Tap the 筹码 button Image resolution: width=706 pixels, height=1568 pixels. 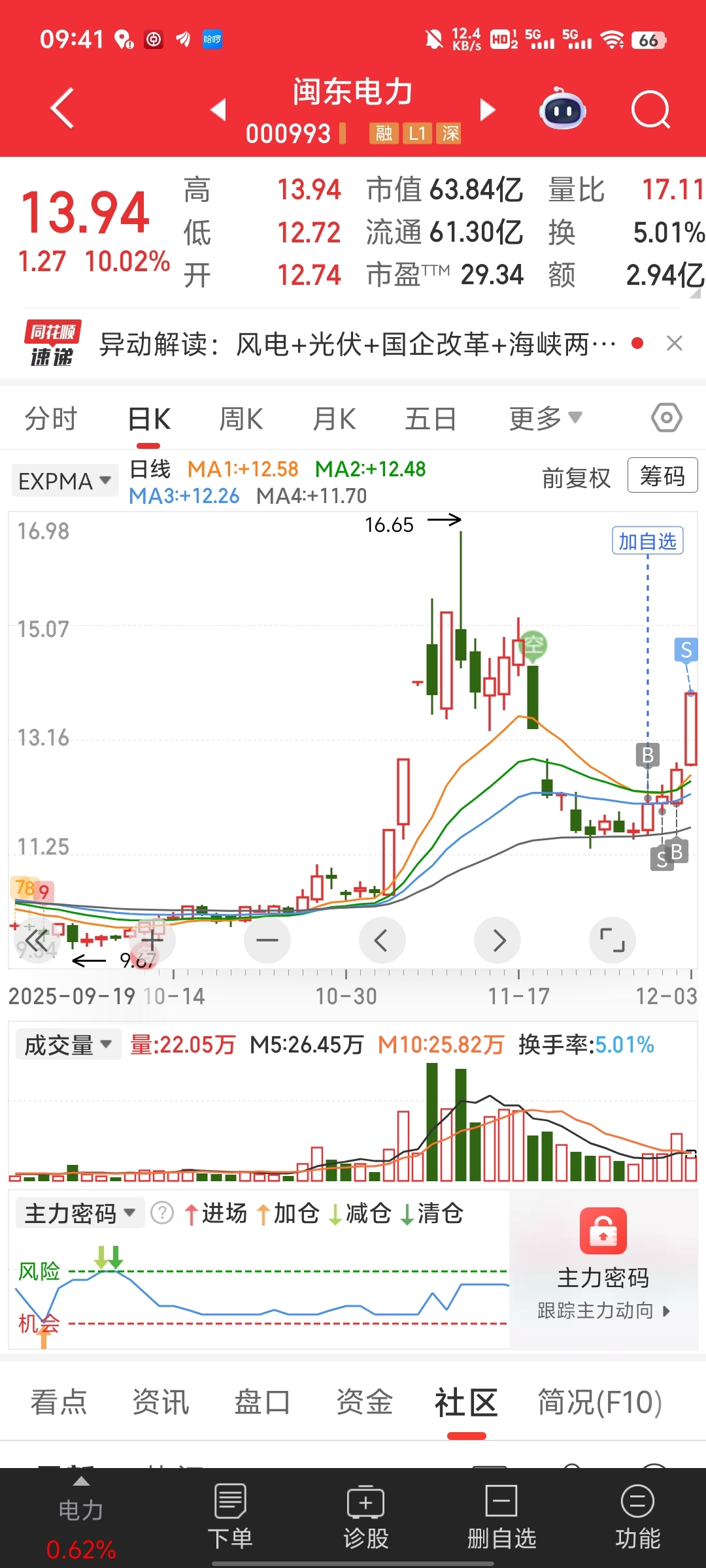coord(662,475)
